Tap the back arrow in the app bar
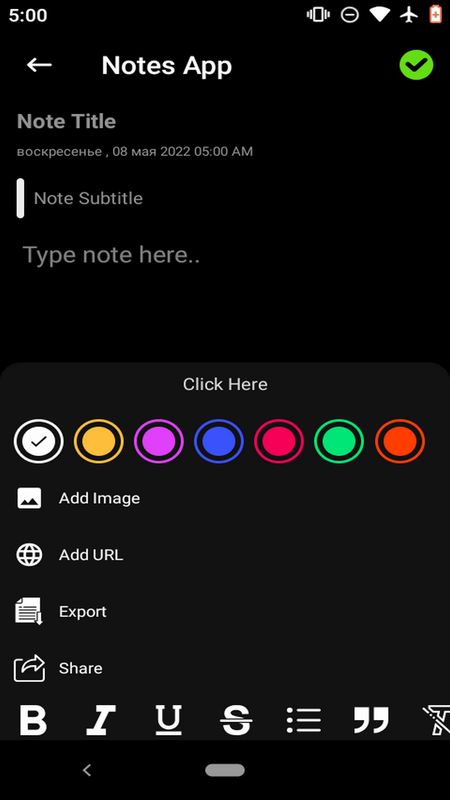450x800 pixels. pyautogui.click(x=39, y=65)
